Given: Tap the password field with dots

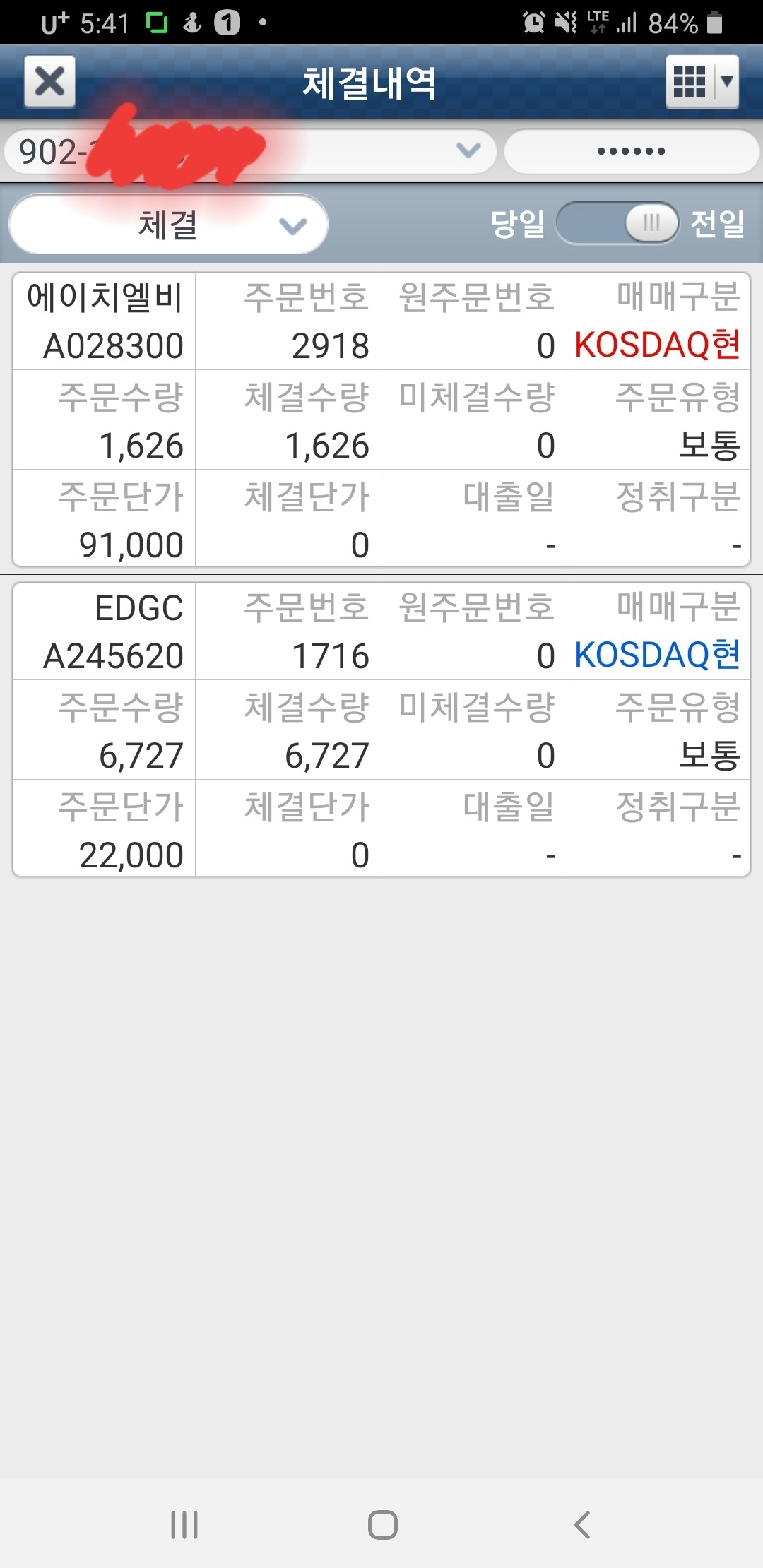Looking at the screenshot, I should (x=632, y=149).
